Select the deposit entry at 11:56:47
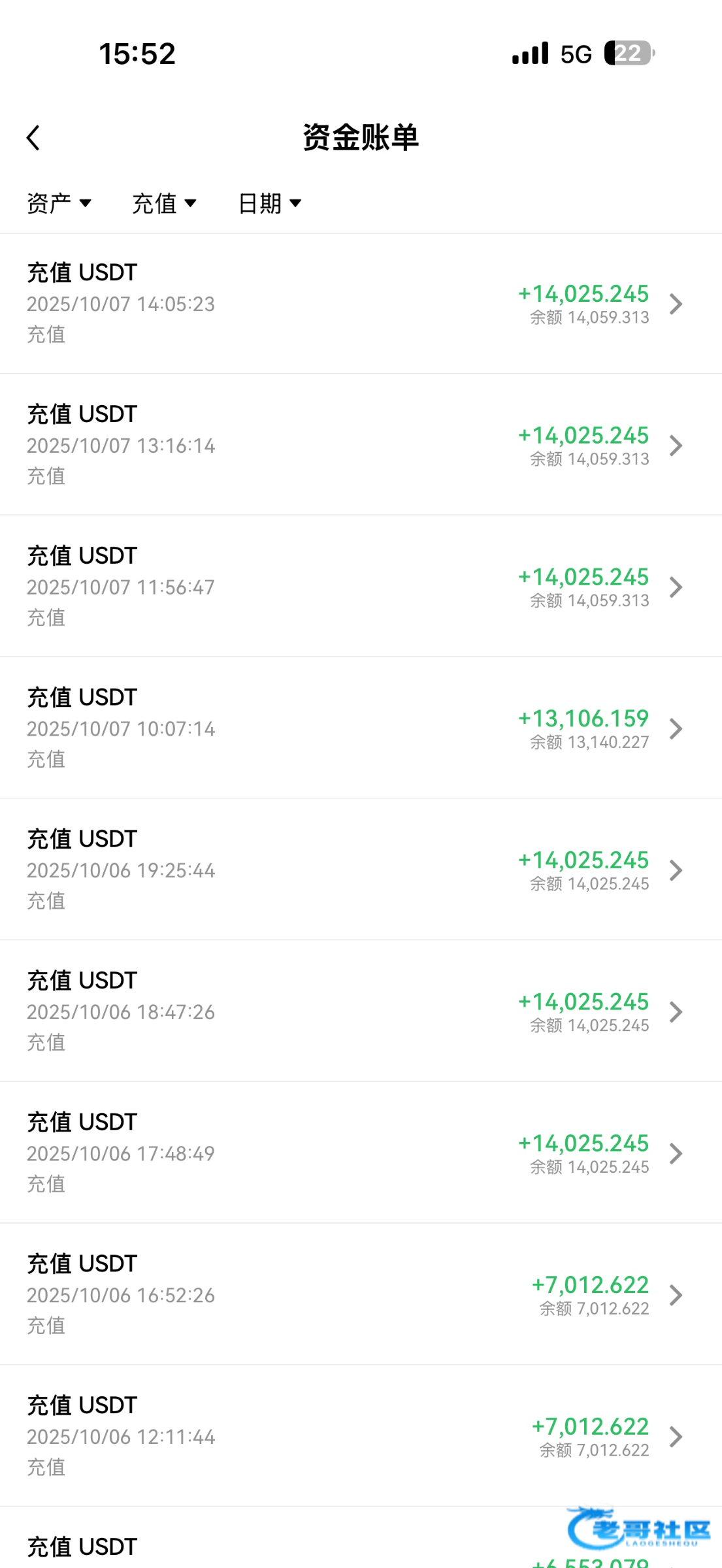The width and height of the screenshot is (722, 1568). click(361, 587)
